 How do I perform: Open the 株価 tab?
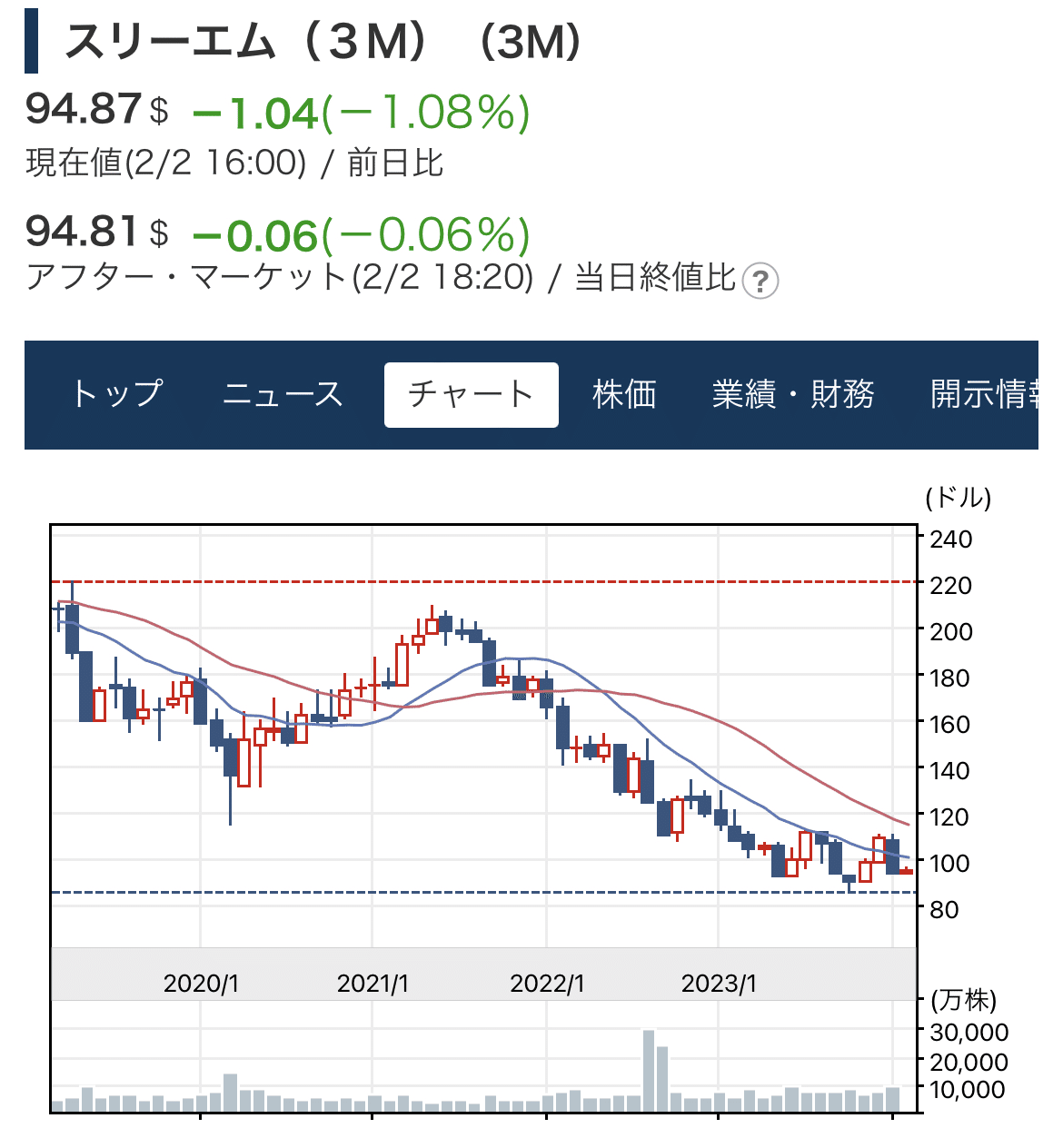point(624,393)
